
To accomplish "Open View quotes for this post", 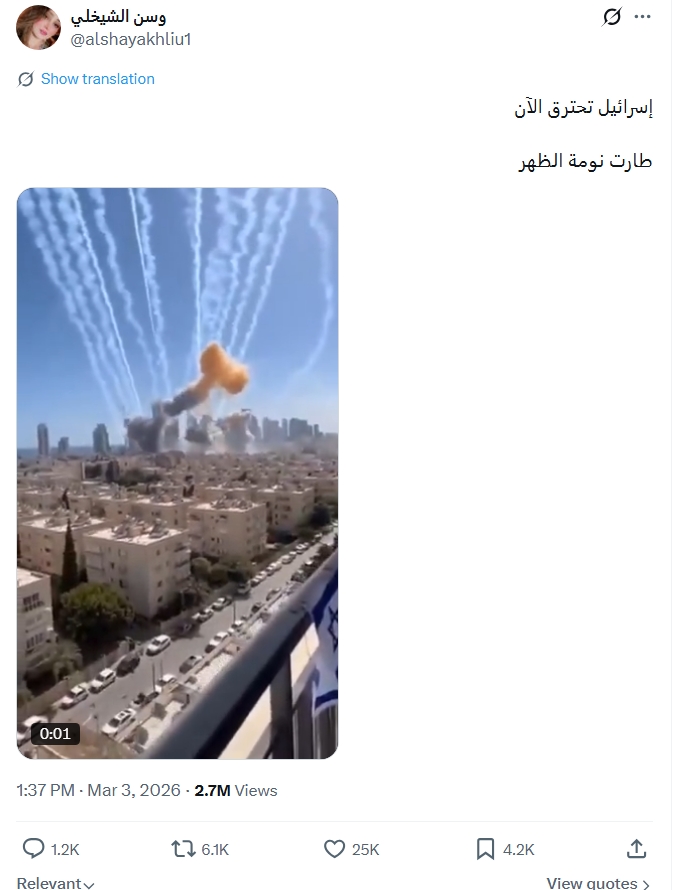I will 598,883.
